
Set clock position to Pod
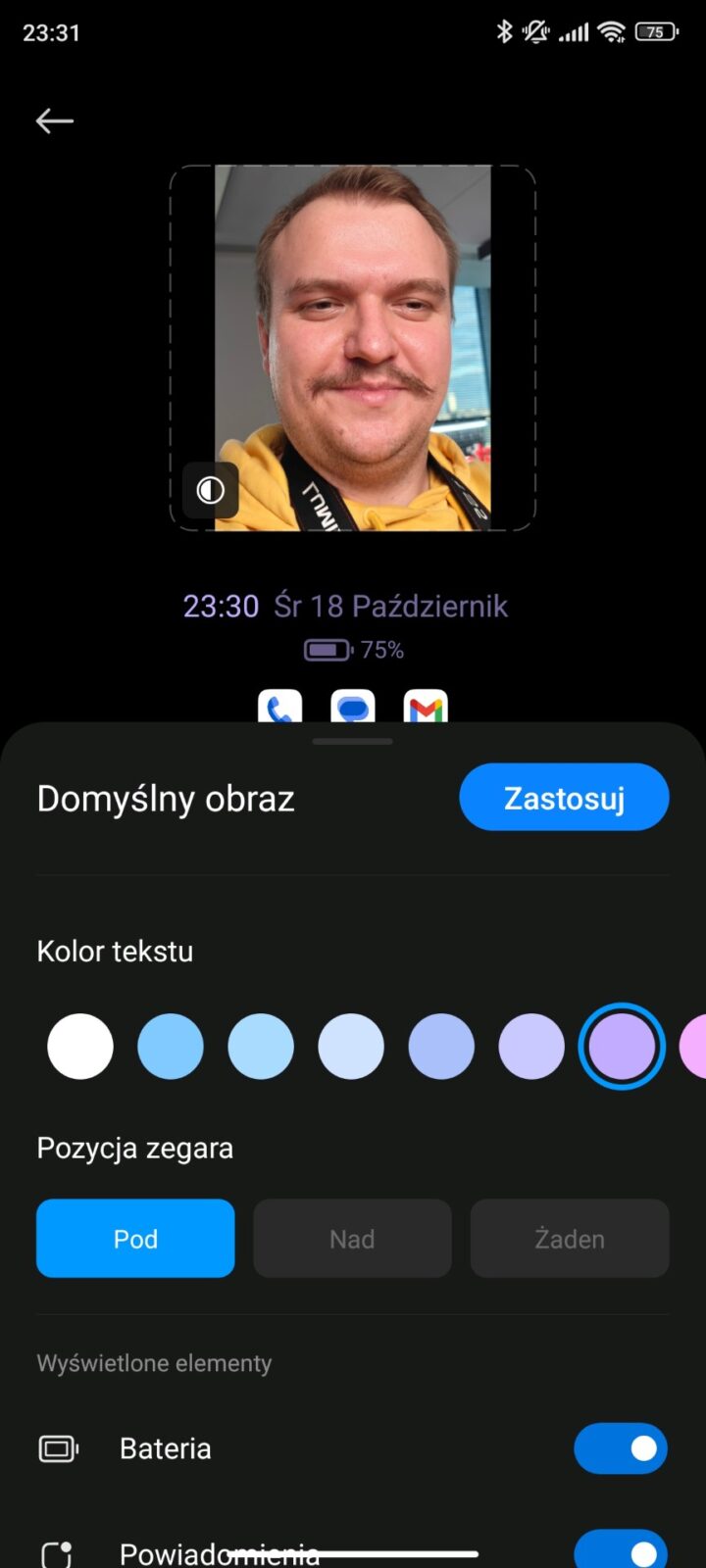tap(135, 1239)
